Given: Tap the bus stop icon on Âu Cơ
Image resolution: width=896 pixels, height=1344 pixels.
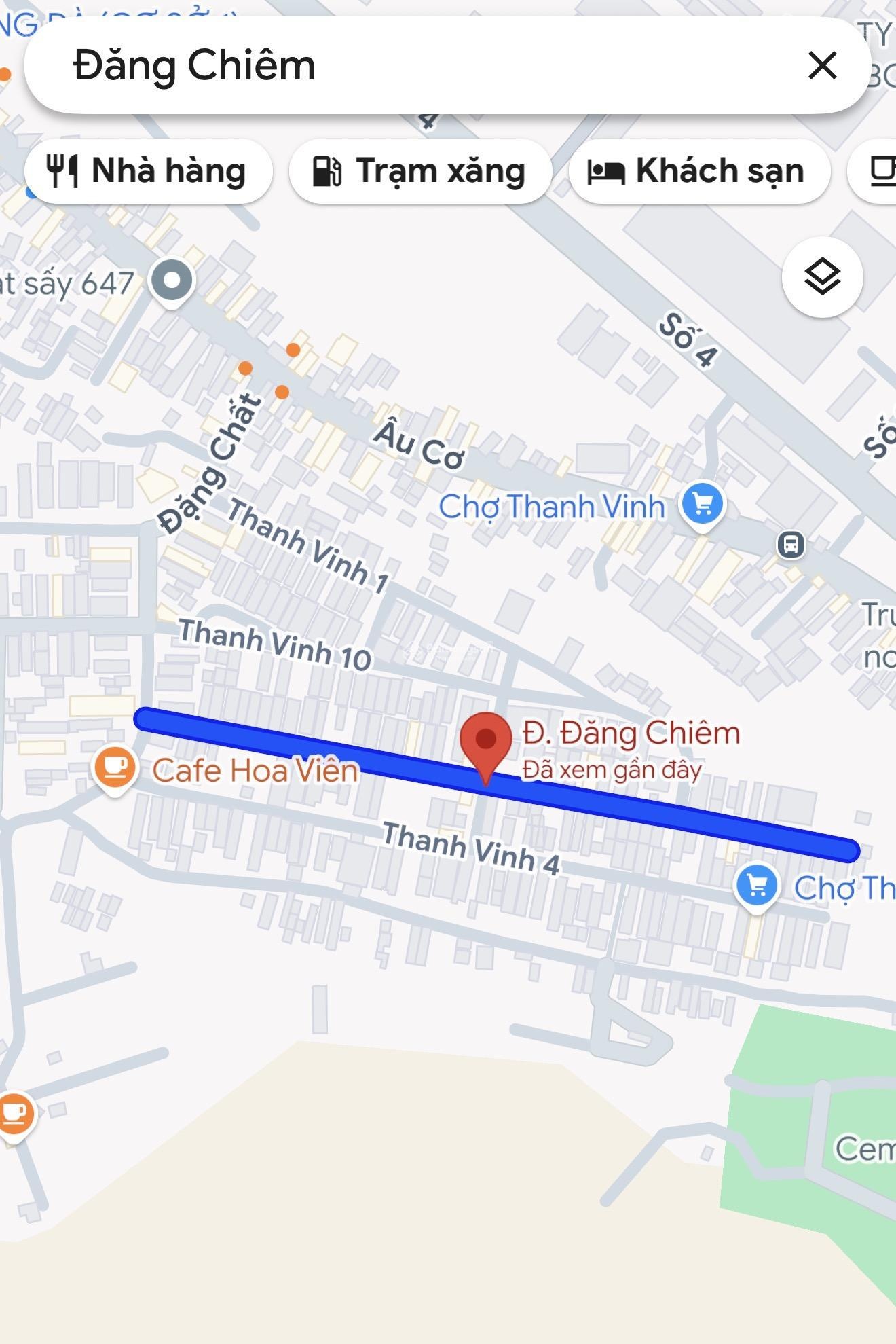Looking at the screenshot, I should click(x=791, y=544).
